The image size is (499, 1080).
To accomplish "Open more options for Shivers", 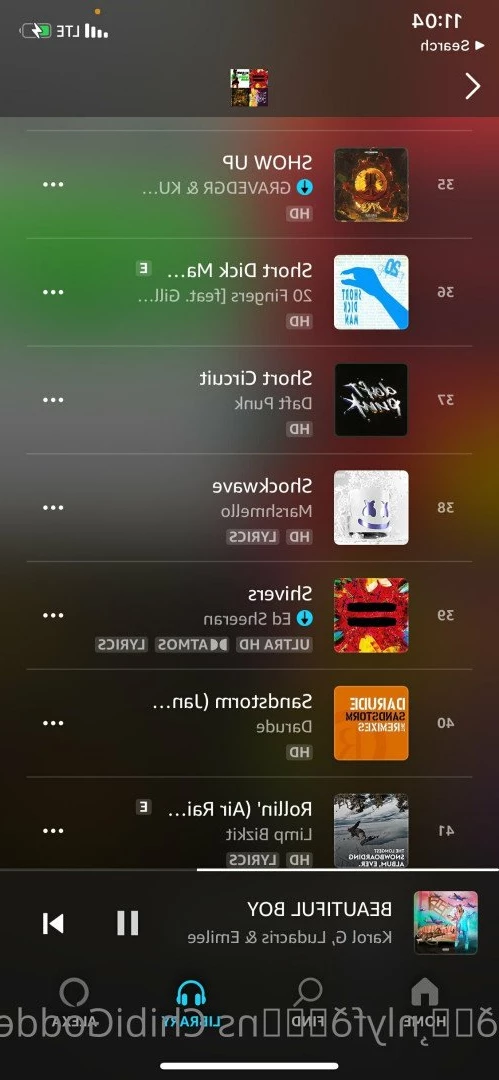I will coord(53,615).
